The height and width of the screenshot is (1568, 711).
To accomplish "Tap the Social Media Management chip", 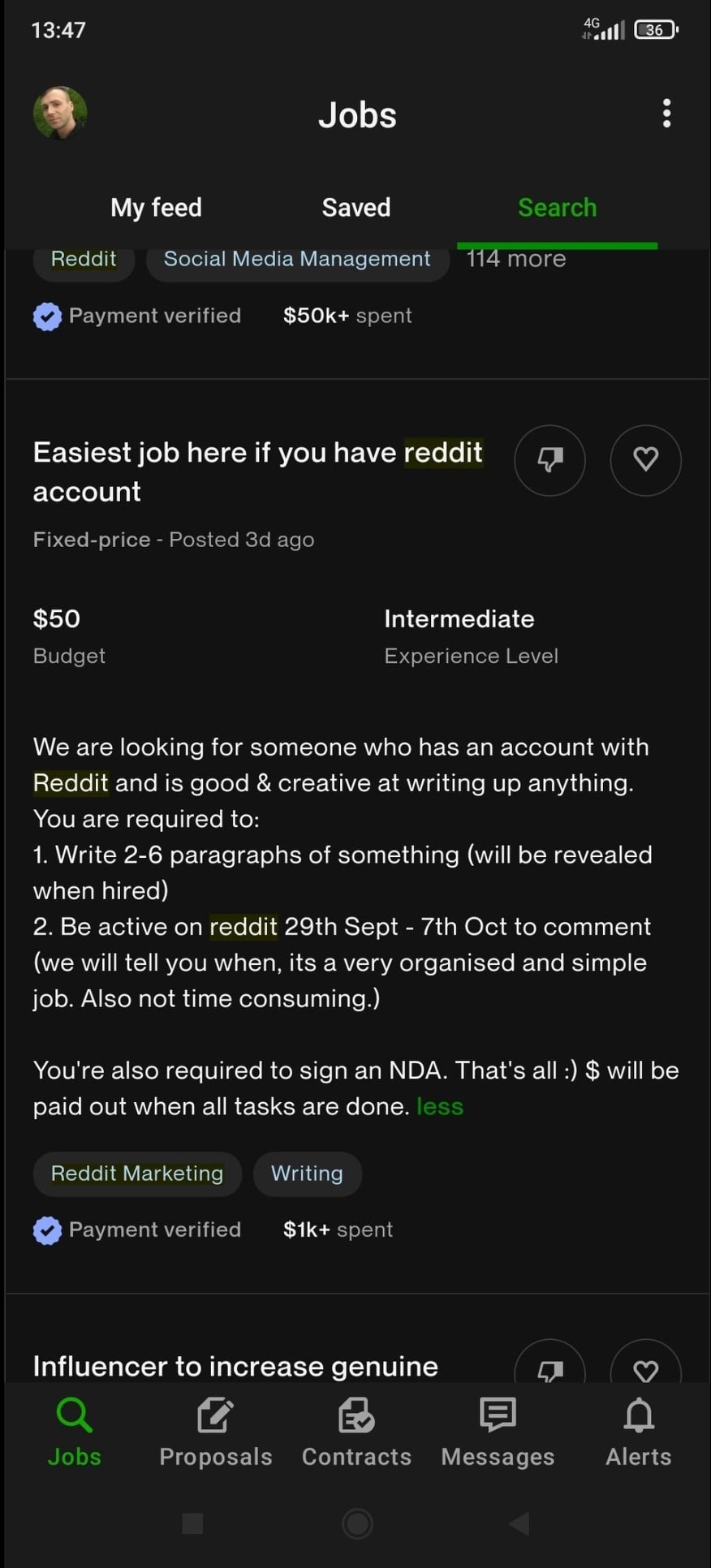I will coord(297,259).
